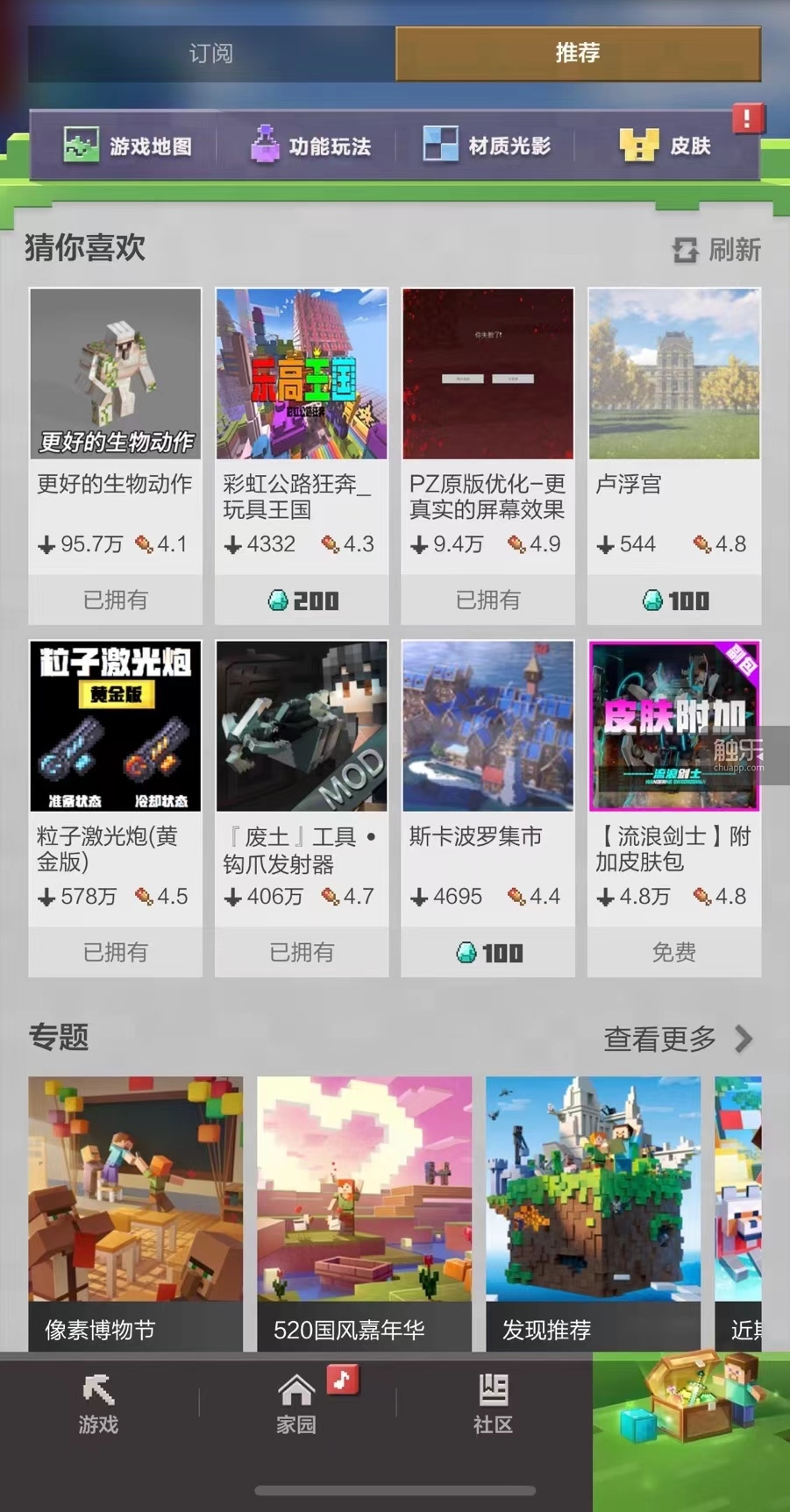Open the 皮肤 category
790x1512 pixels.
click(665, 146)
